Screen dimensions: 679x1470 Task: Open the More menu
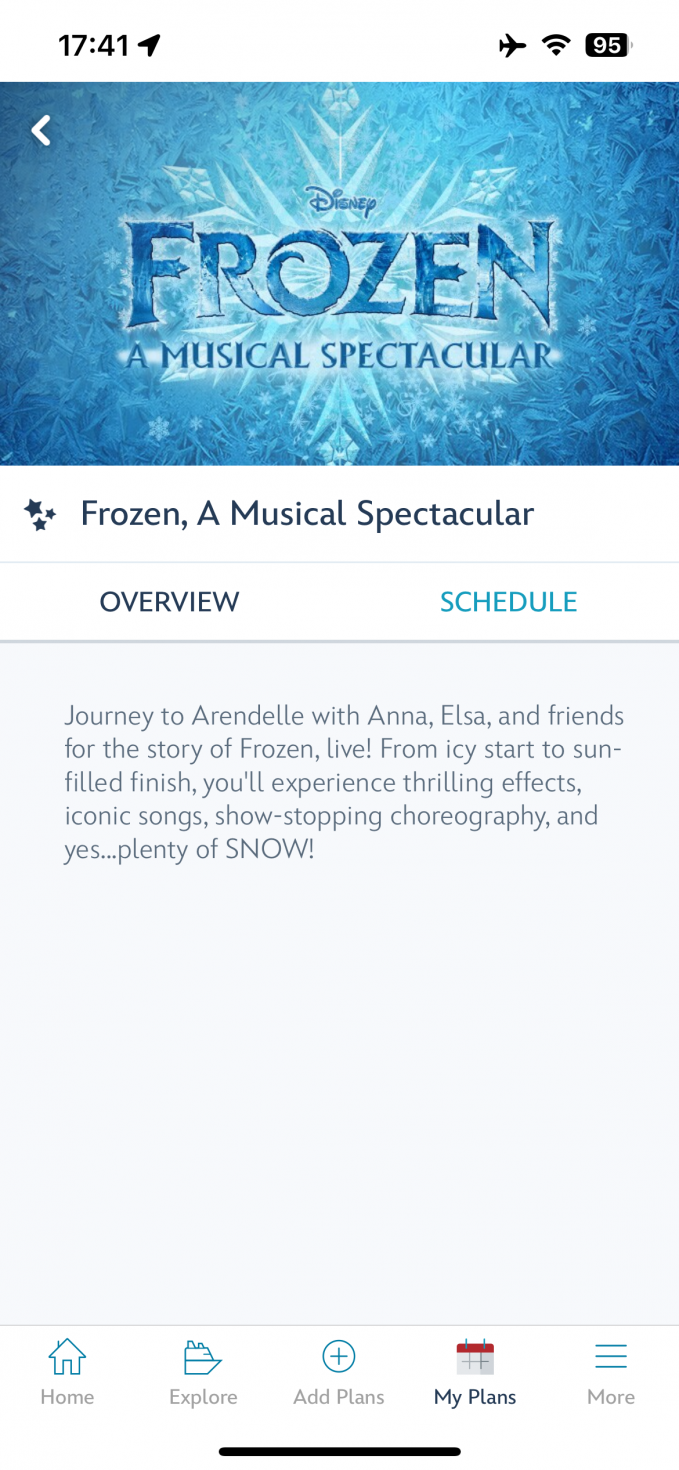[x=610, y=1372]
